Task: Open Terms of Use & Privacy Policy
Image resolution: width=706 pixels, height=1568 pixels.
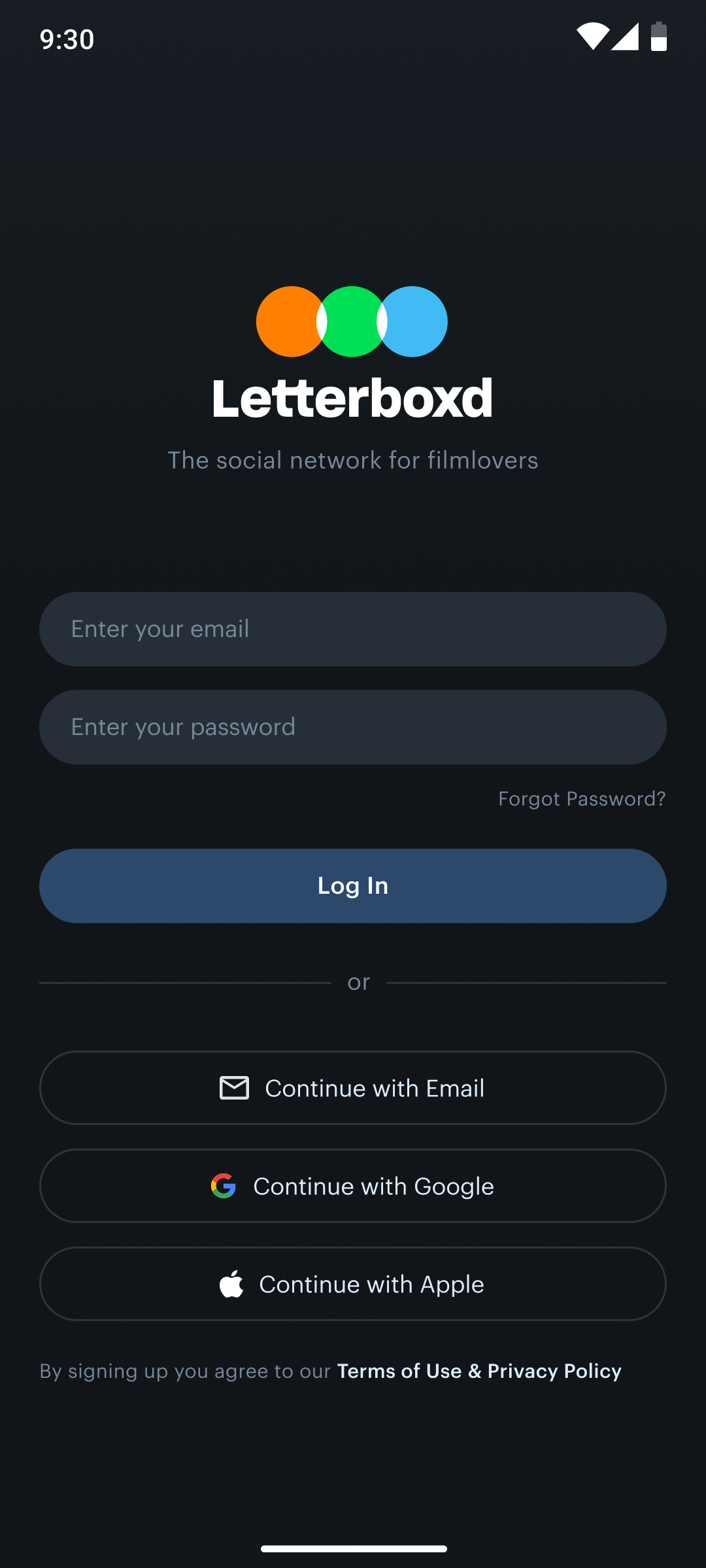Action: [479, 1371]
